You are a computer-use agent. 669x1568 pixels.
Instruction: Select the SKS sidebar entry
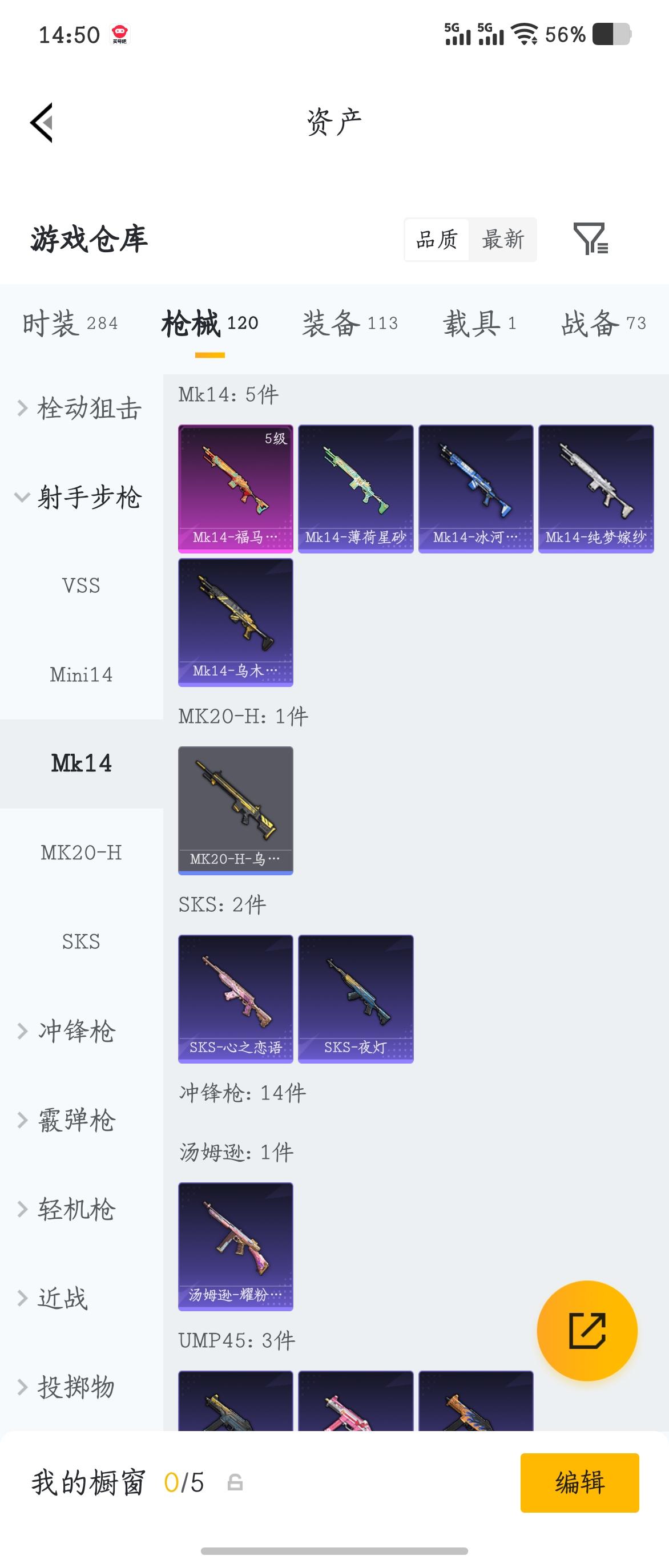(82, 941)
